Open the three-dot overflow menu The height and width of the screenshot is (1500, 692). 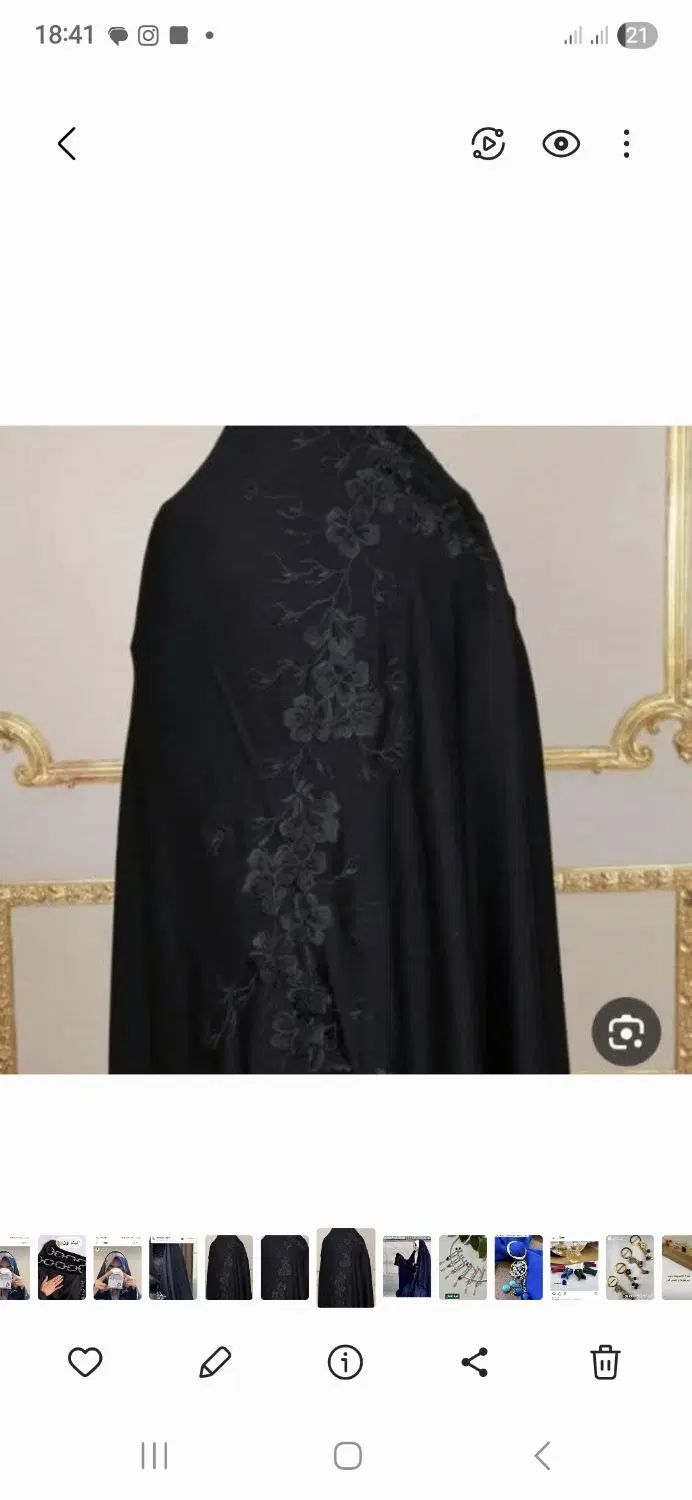click(x=626, y=144)
